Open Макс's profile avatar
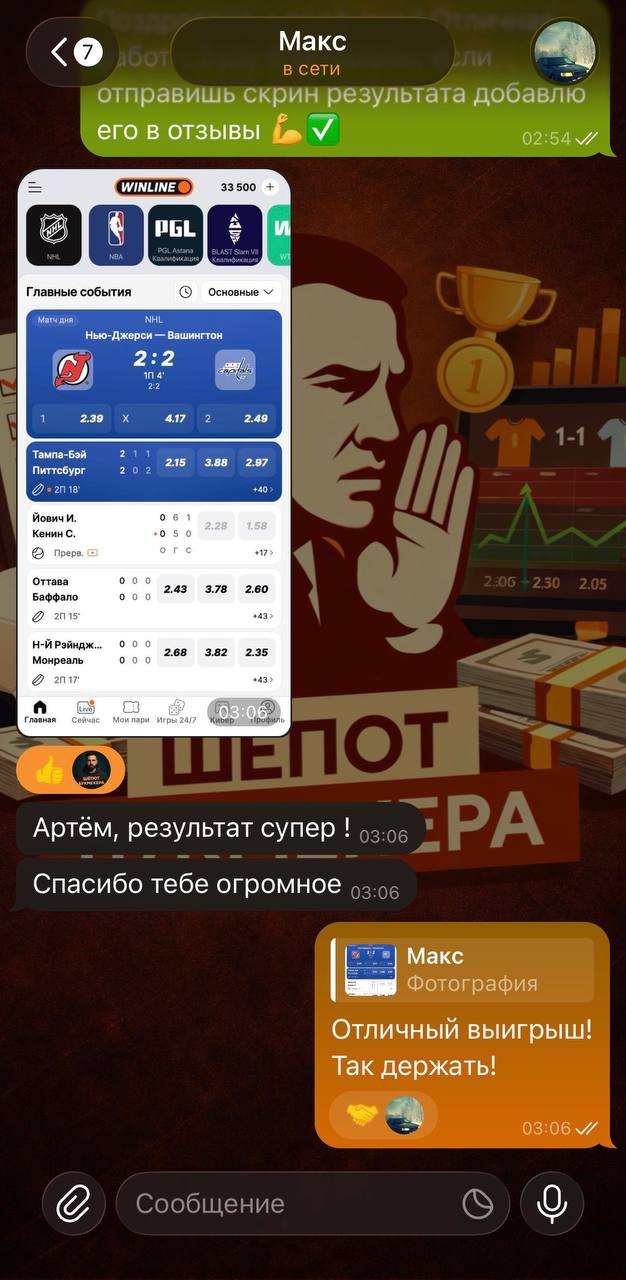Image resolution: width=626 pixels, height=1280 pixels. click(x=564, y=52)
